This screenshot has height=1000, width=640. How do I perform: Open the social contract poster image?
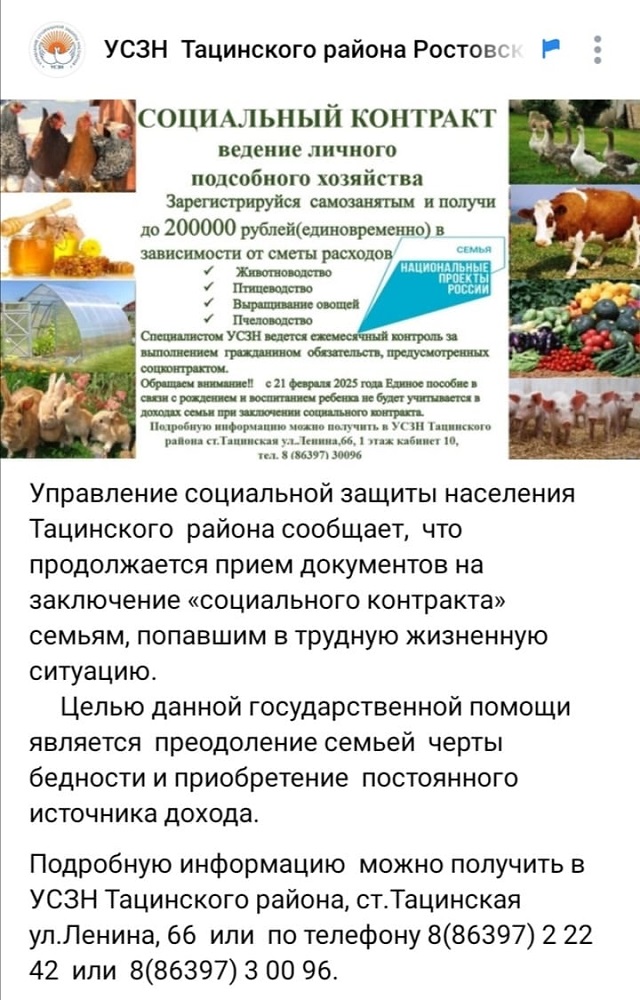click(x=320, y=280)
